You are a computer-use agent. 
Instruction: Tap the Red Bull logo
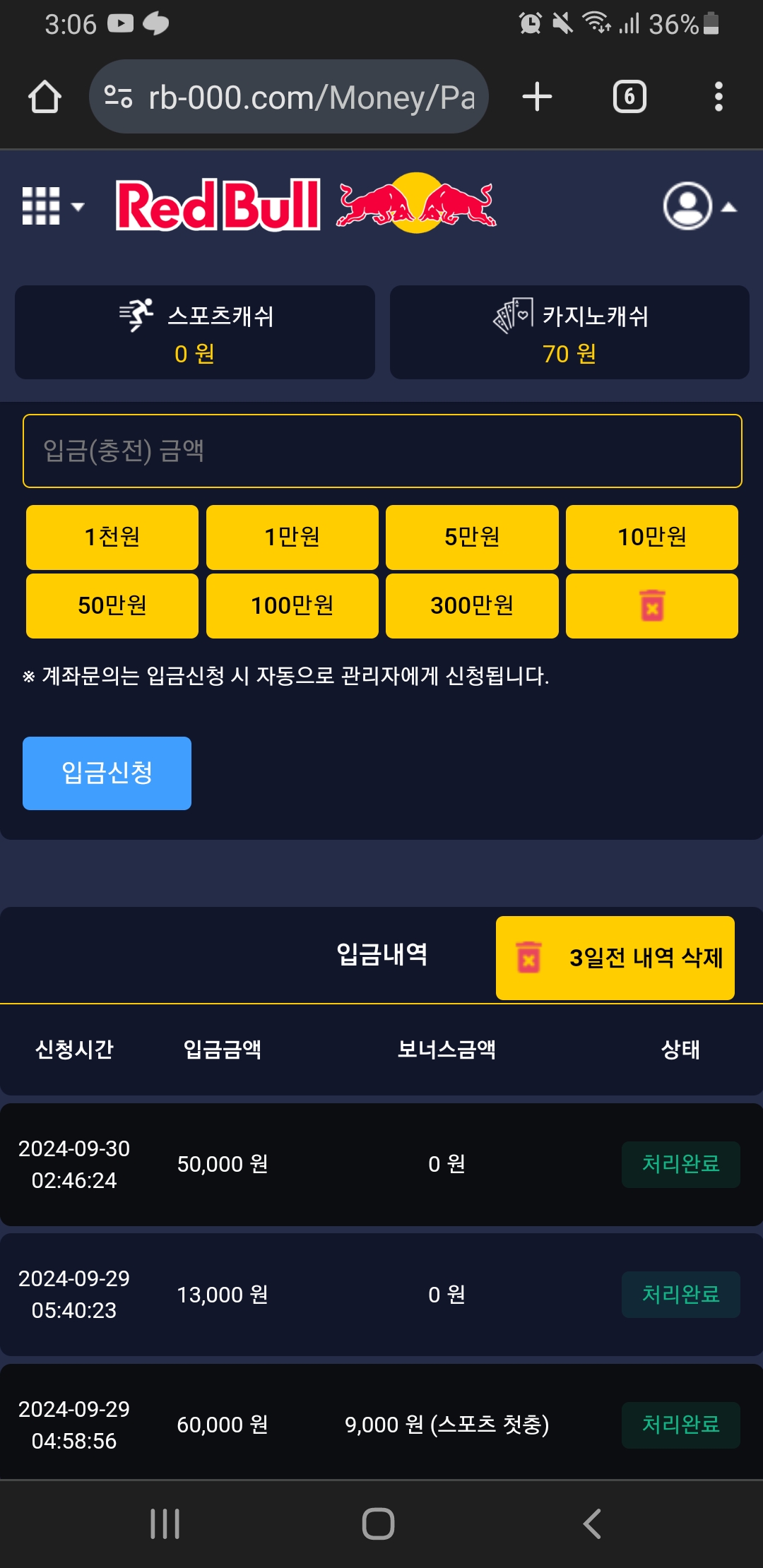click(x=305, y=204)
